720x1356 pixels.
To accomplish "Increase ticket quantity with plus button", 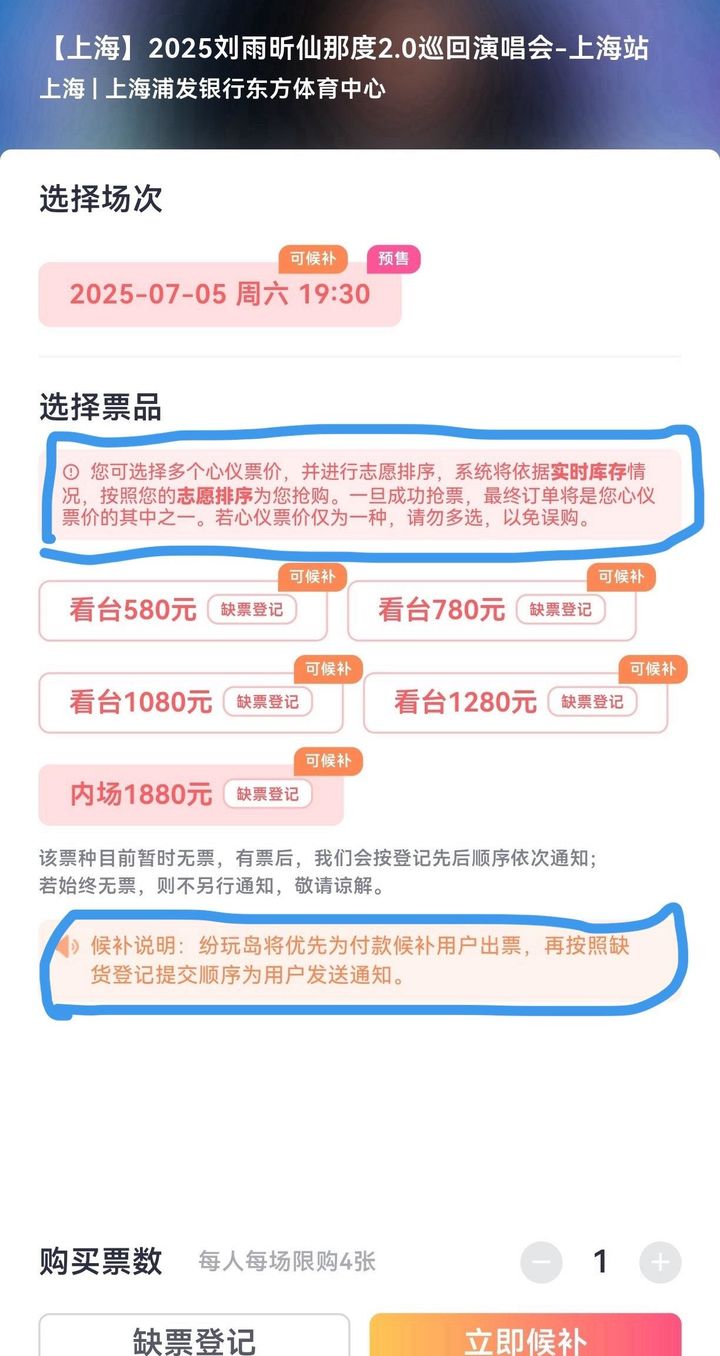I will [x=660, y=1262].
